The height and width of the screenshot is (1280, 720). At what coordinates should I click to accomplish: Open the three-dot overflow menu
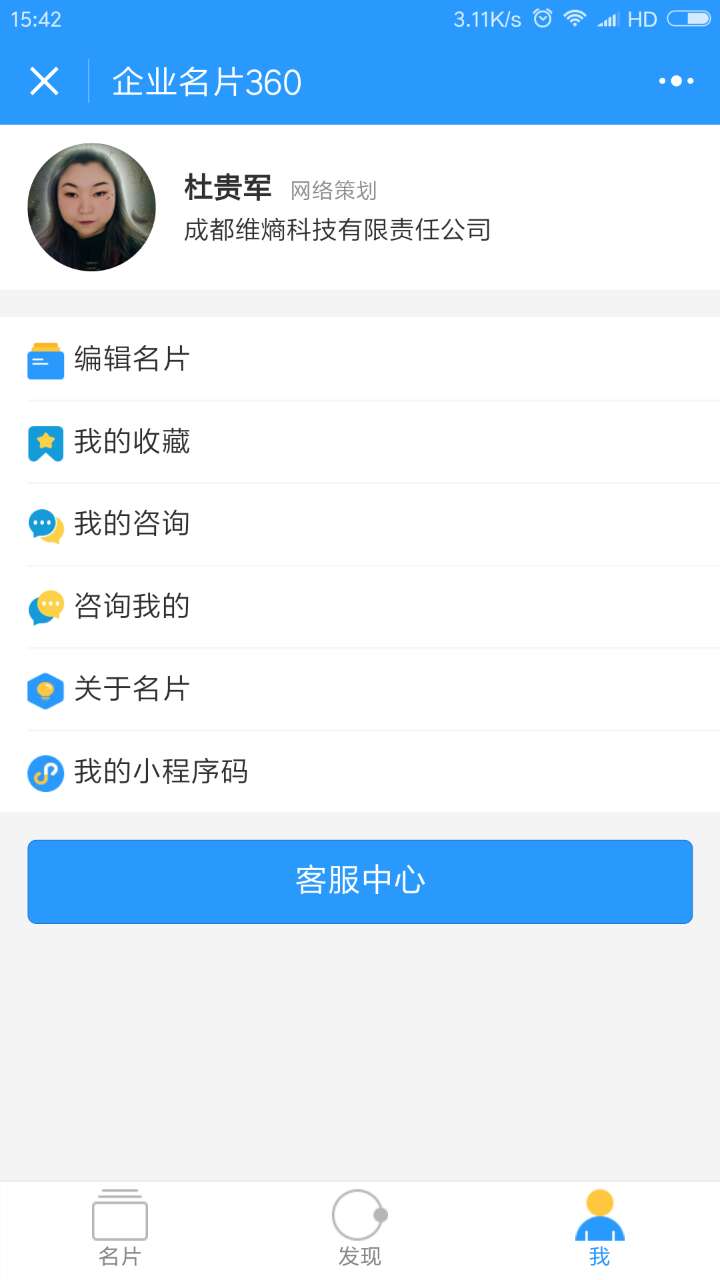(676, 81)
